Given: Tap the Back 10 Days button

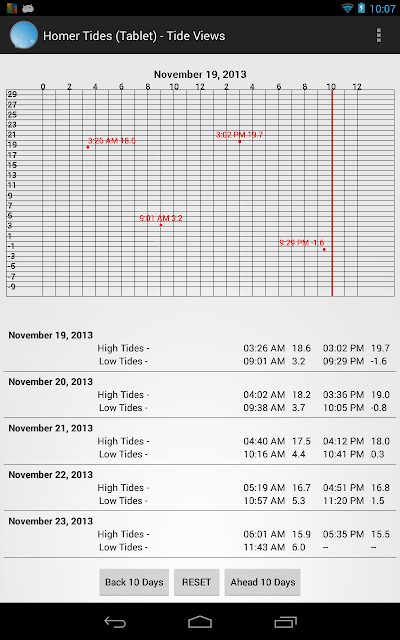Looking at the screenshot, I should 134,582.
